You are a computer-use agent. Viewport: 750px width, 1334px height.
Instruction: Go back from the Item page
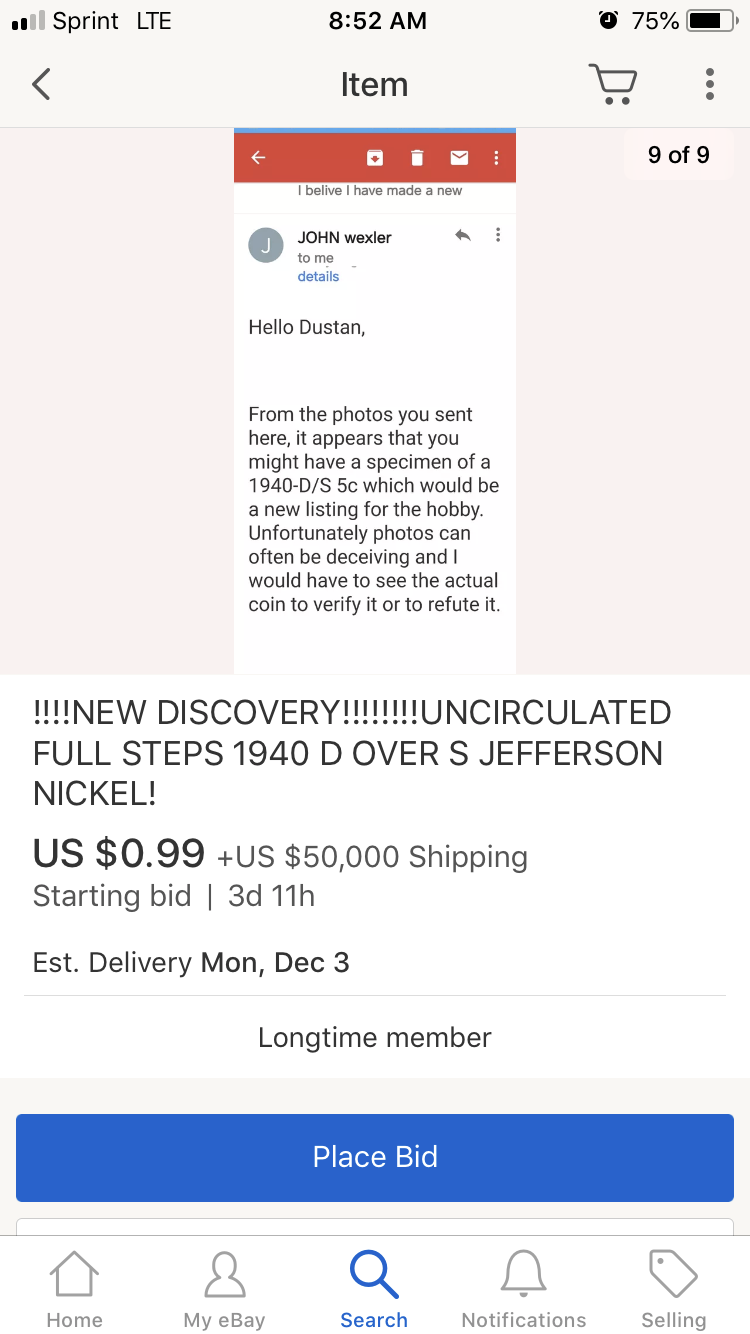tap(41, 85)
